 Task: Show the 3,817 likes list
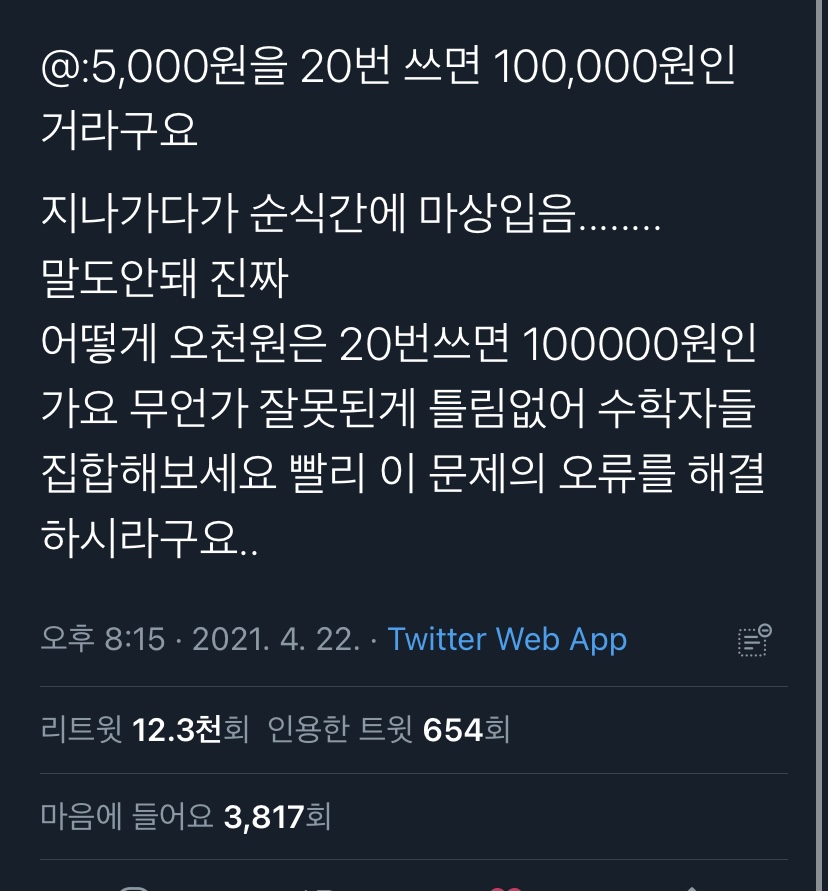coord(185,817)
